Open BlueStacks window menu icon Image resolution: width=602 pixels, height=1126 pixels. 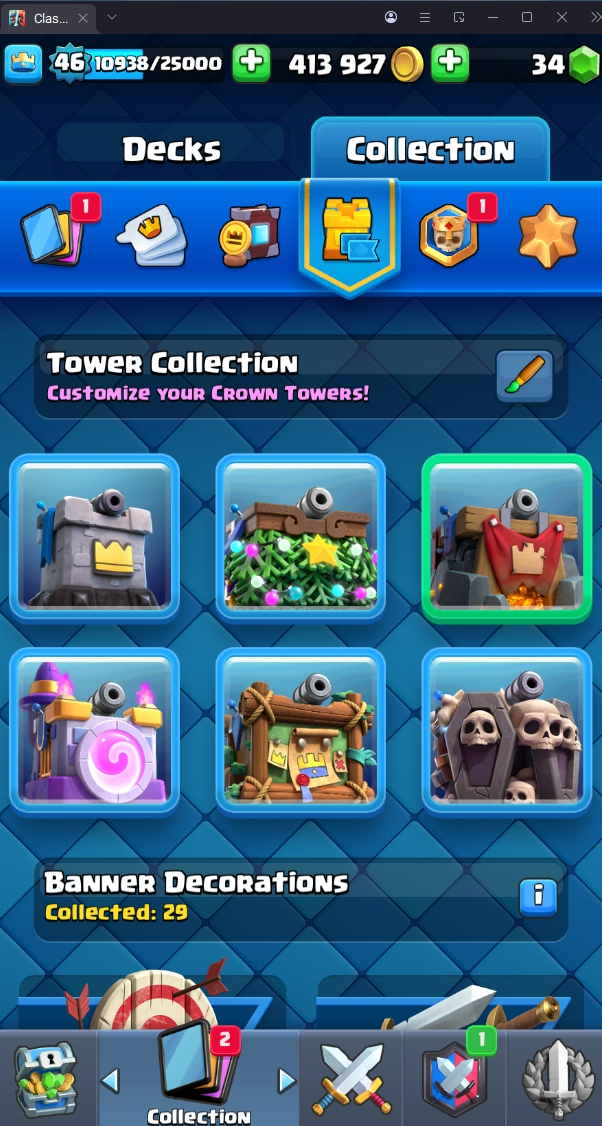click(x=424, y=17)
